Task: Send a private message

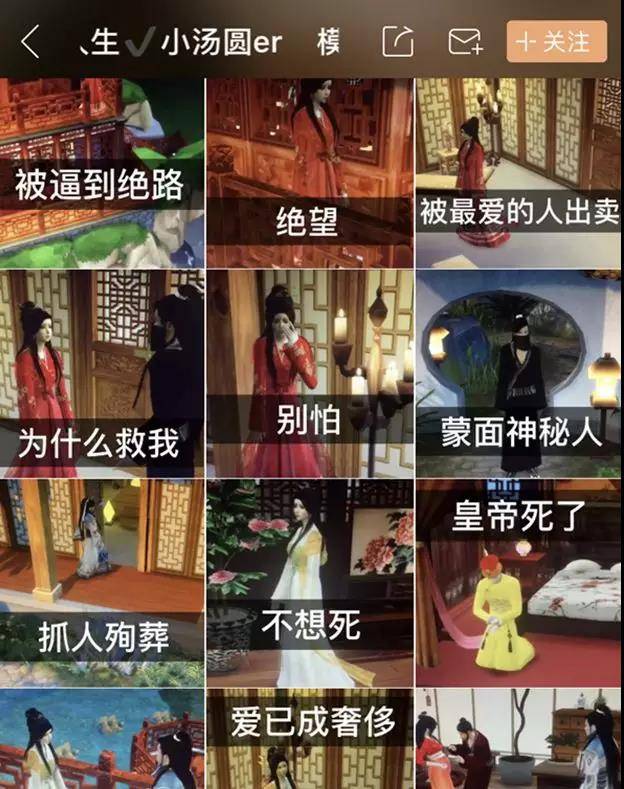Action: click(465, 42)
